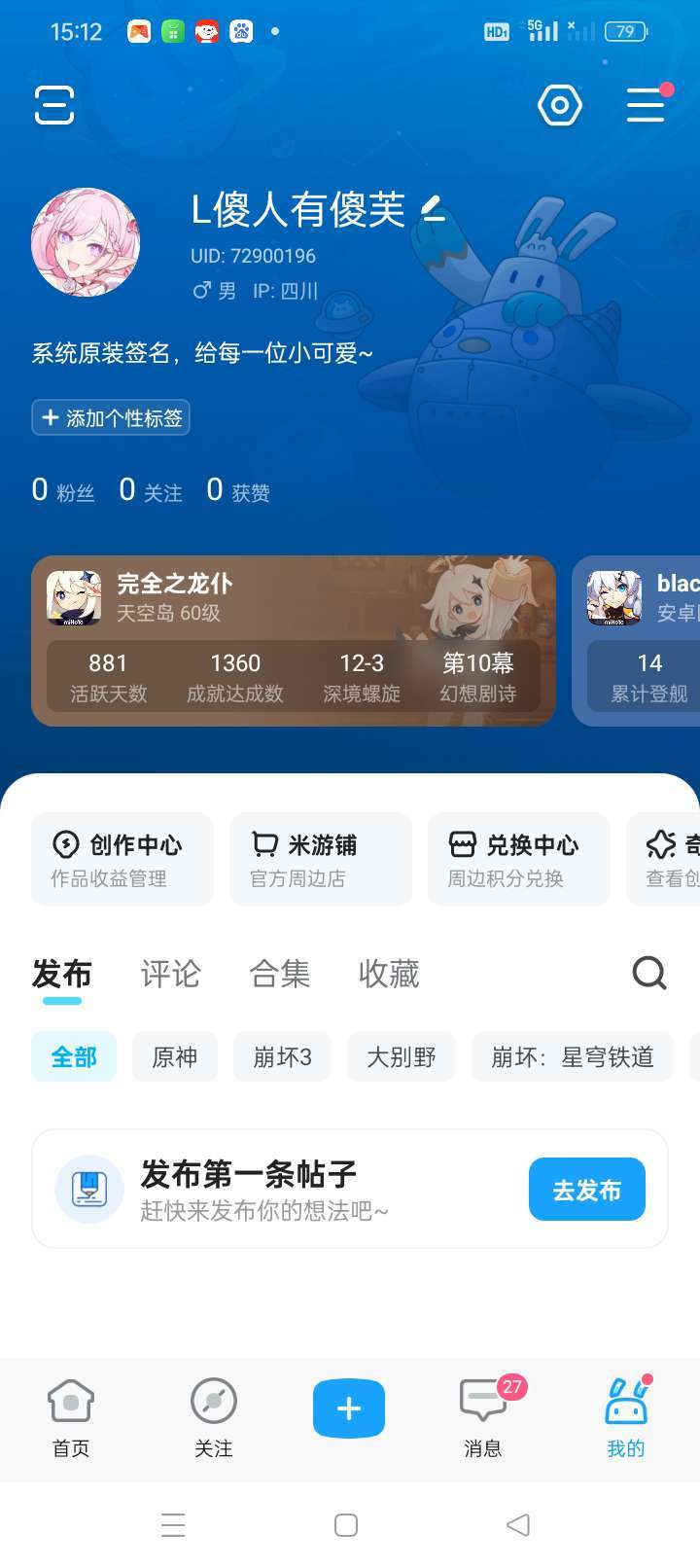Switch to the 评论 tab
The height and width of the screenshot is (1568, 700).
point(170,974)
